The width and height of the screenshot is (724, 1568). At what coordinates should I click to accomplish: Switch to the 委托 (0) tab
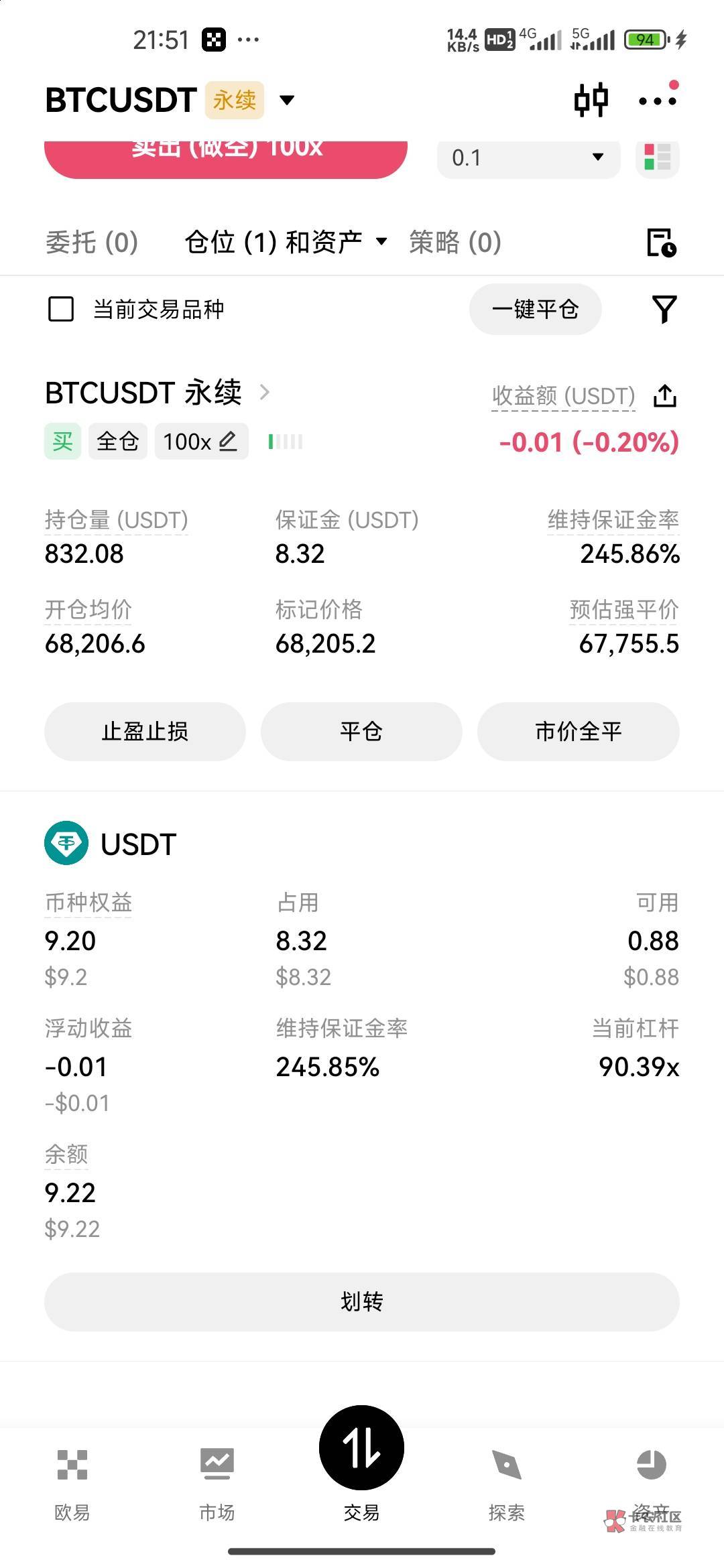[x=92, y=242]
